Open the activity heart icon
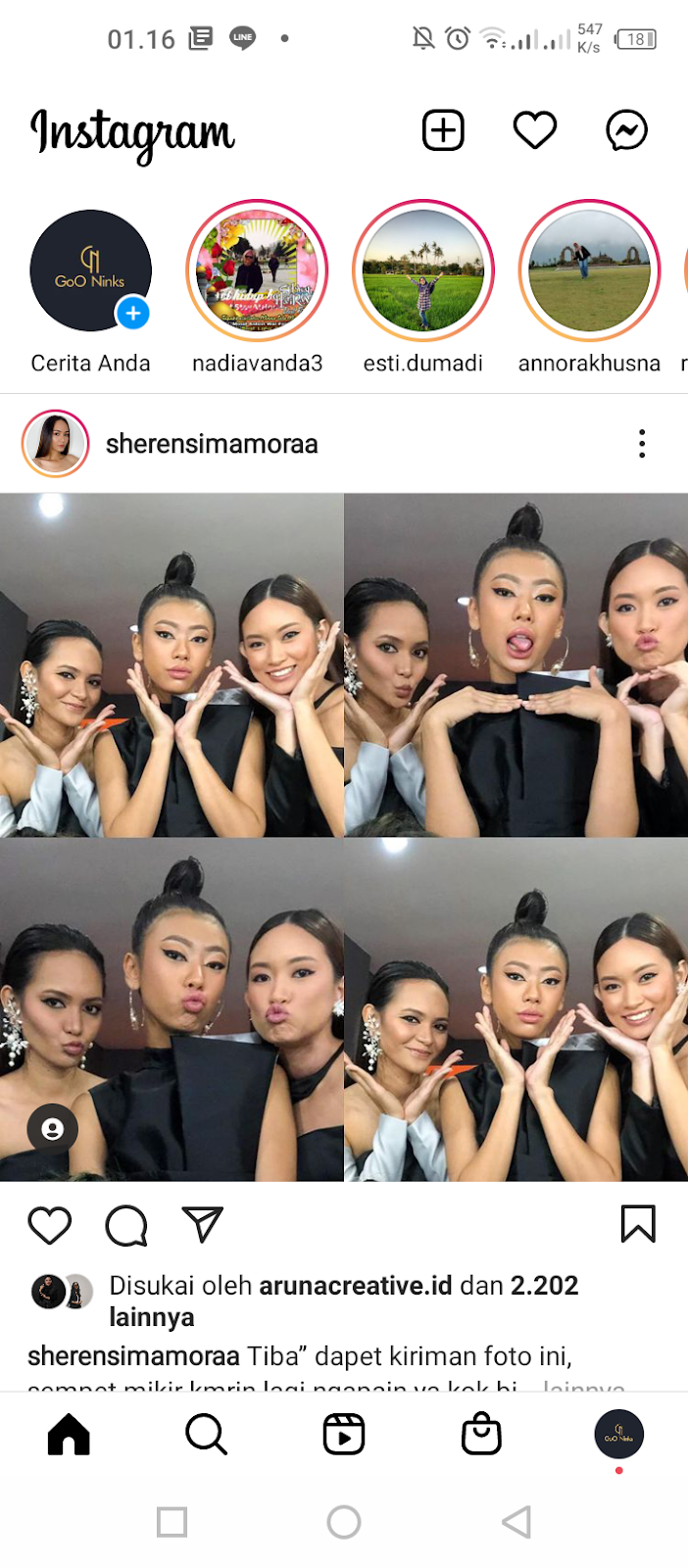The width and height of the screenshot is (688, 1568). (x=535, y=130)
